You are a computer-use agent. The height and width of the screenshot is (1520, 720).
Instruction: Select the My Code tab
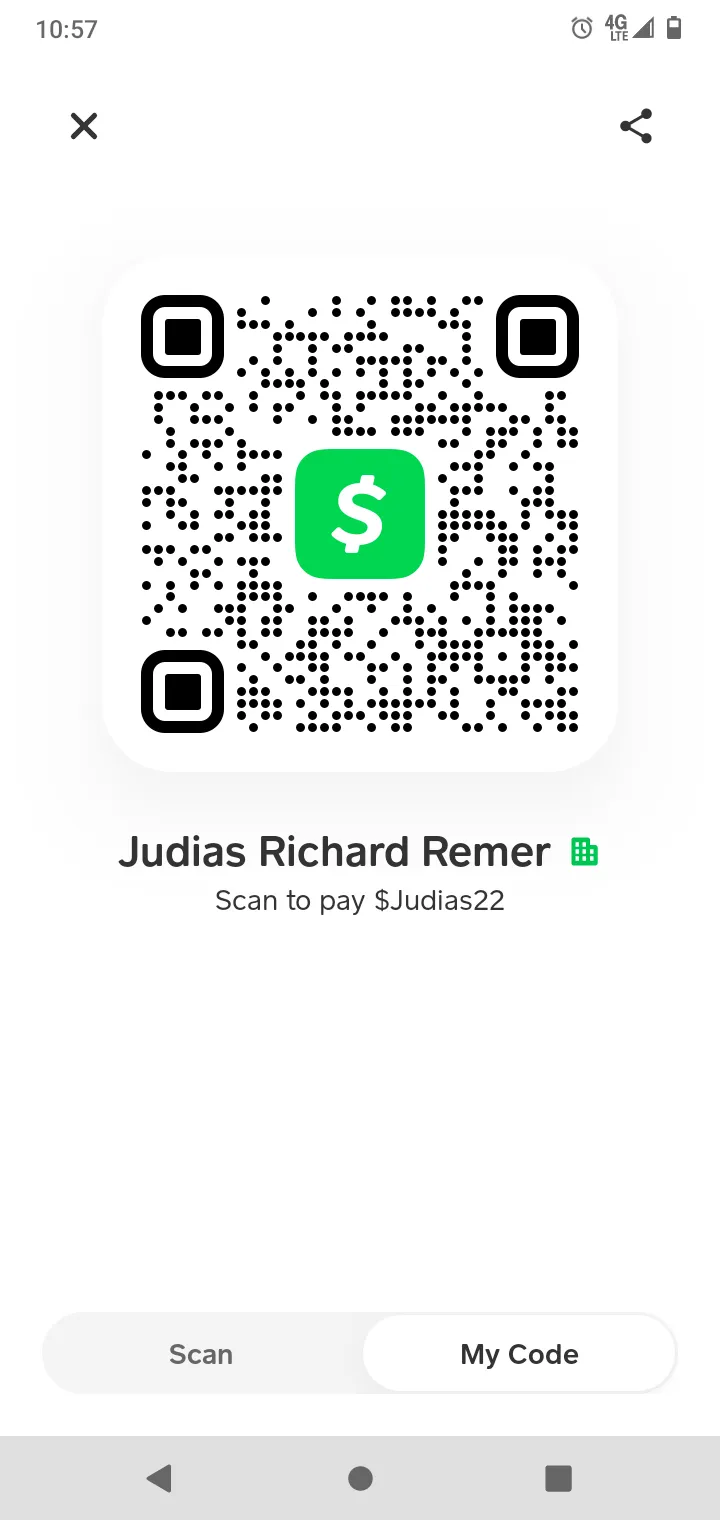(519, 1354)
